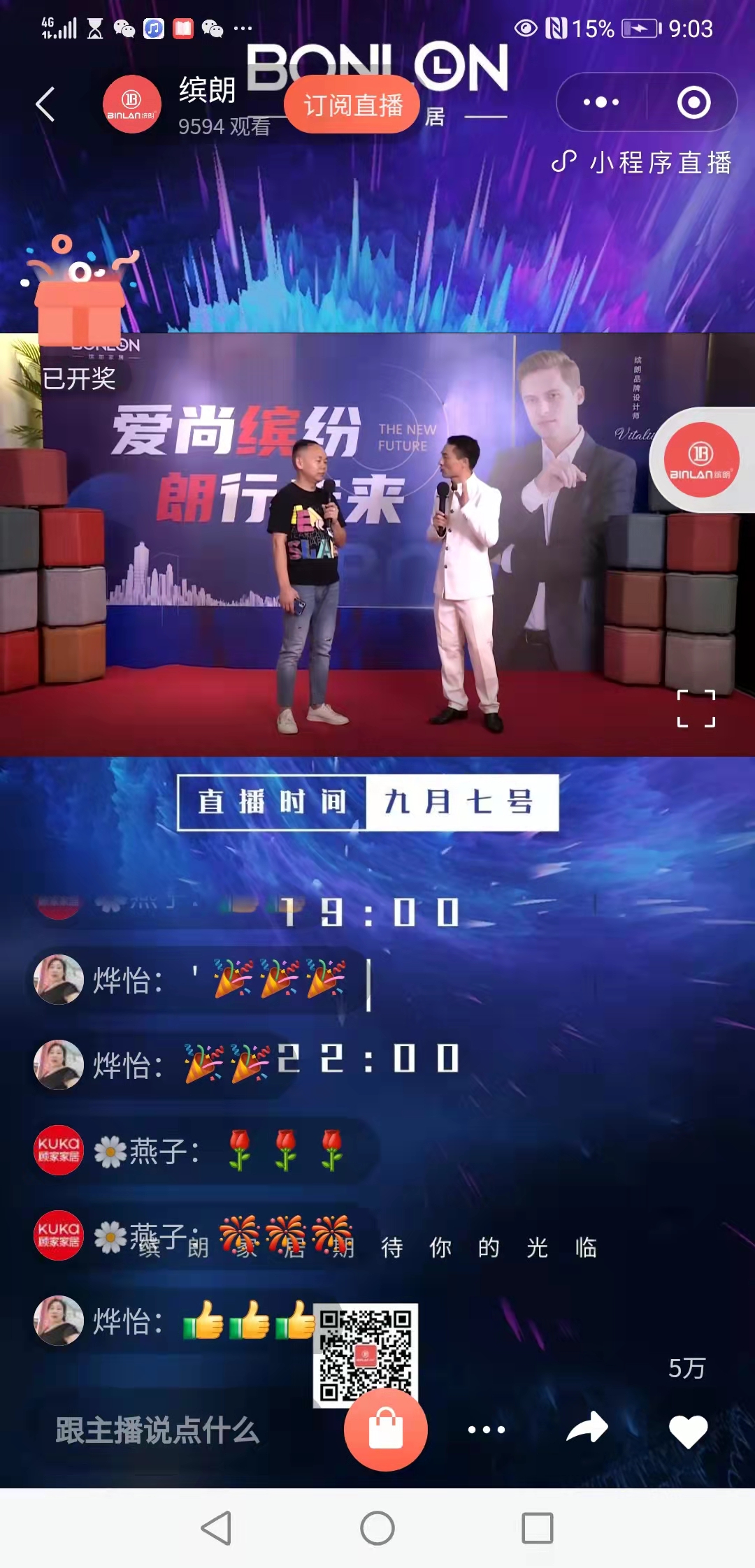Tap the 订阅直播 subscribe button
Screen dimensions: 755x1568
pos(352,105)
